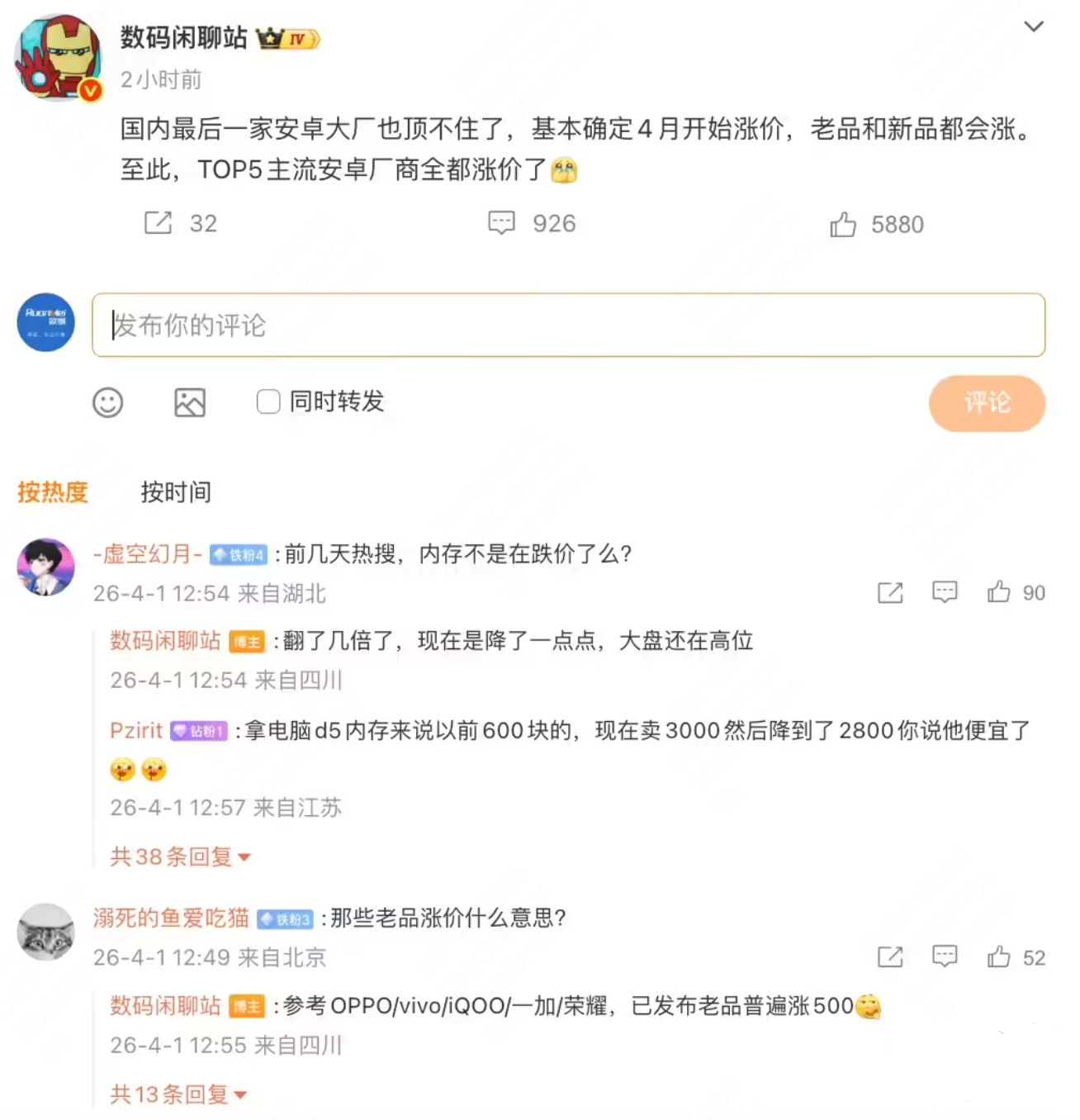Reply to 溺死的鱼爱吃猫's comment
1080x1120 pixels.
coord(945,957)
